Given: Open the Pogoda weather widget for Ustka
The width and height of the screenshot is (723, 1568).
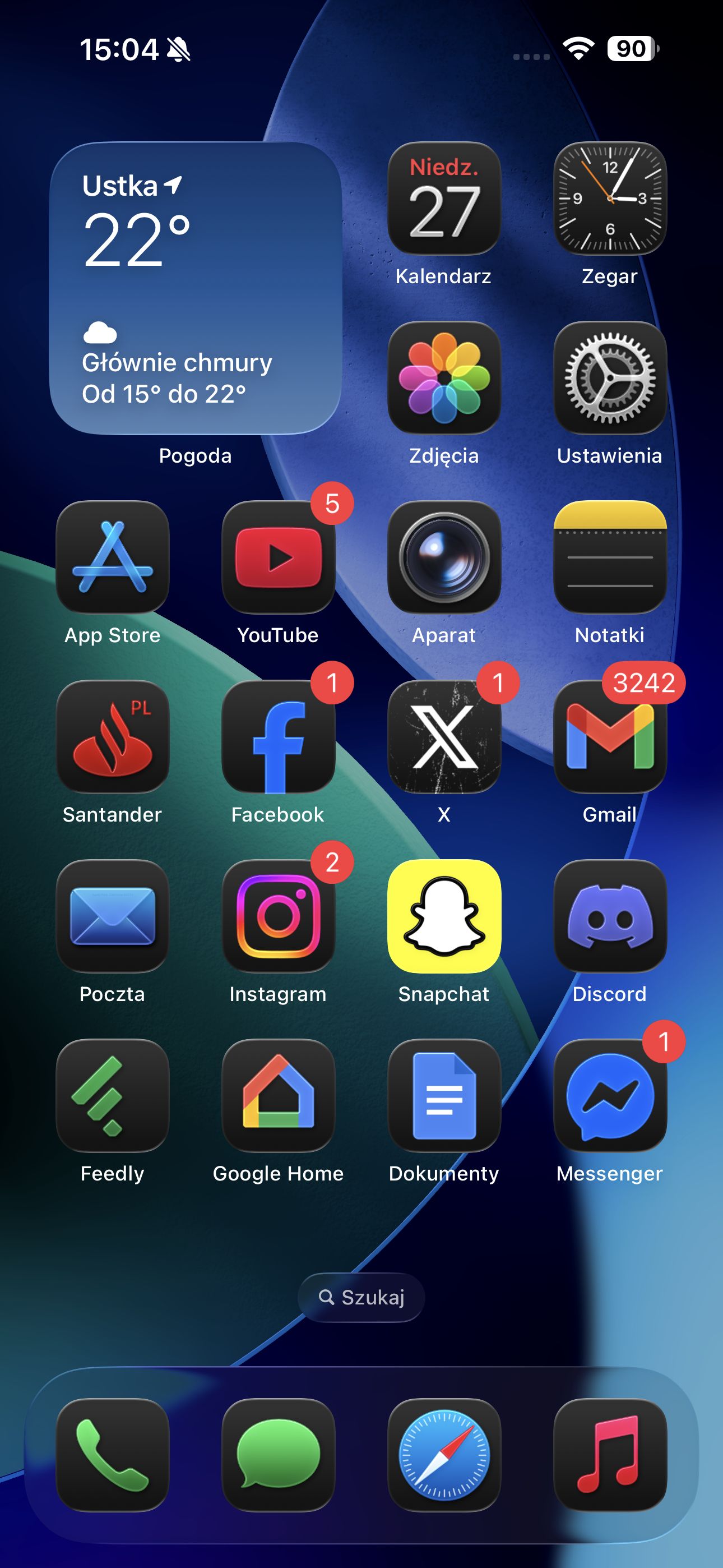Looking at the screenshot, I should pyautogui.click(x=196, y=288).
